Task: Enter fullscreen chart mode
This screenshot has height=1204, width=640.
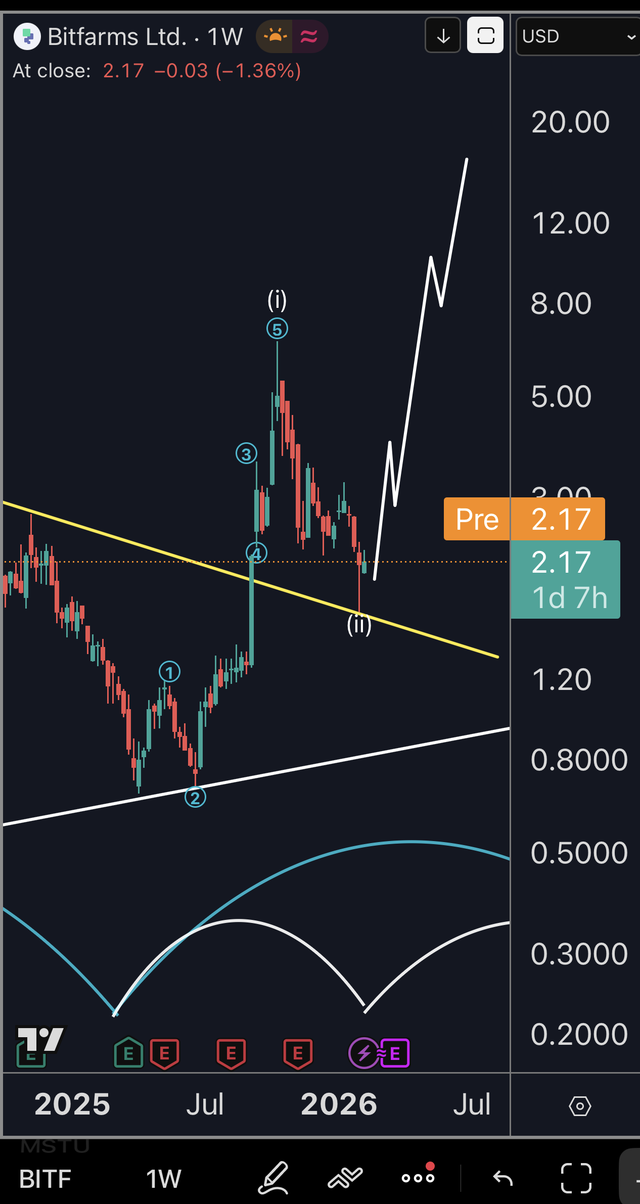Action: [577, 1177]
